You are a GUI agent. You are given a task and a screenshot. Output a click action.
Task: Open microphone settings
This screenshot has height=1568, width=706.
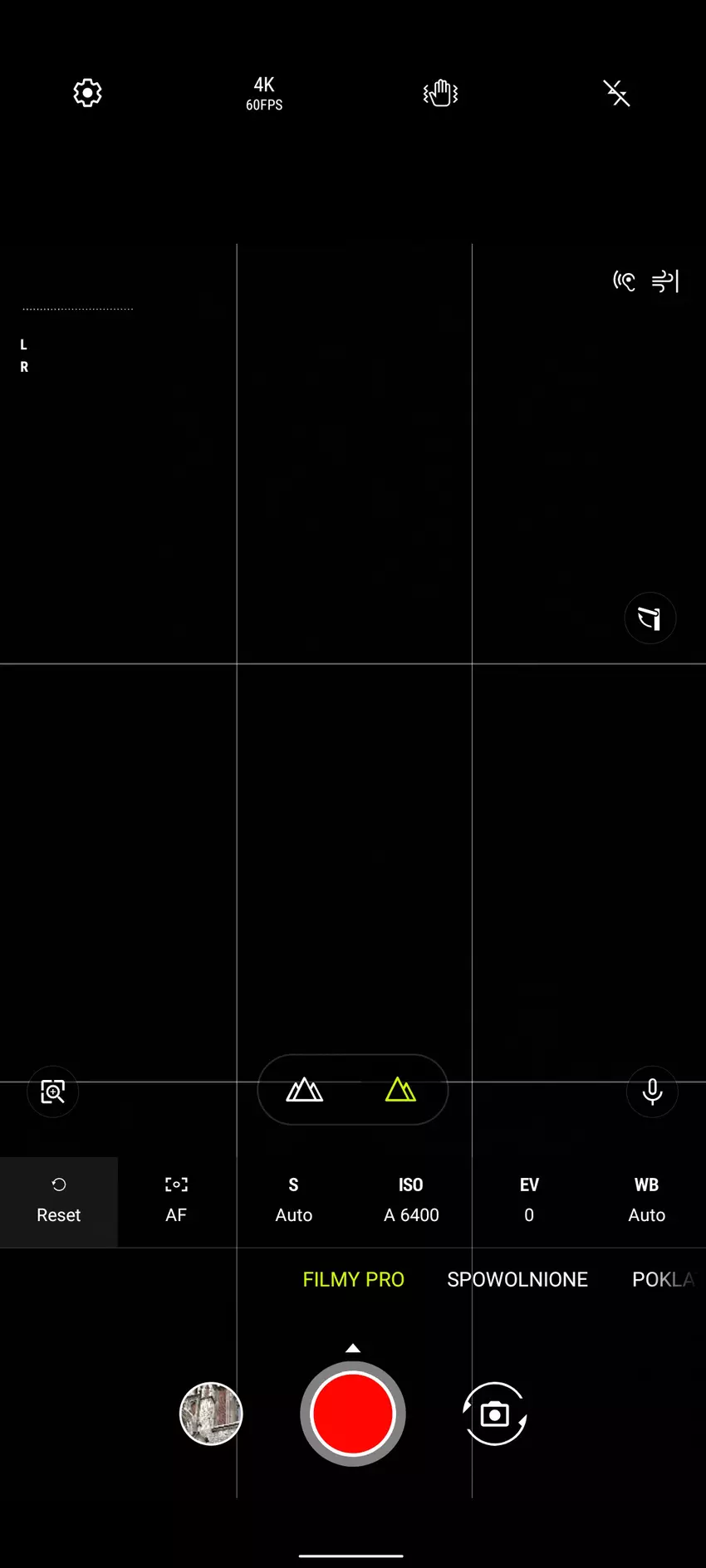652,1092
